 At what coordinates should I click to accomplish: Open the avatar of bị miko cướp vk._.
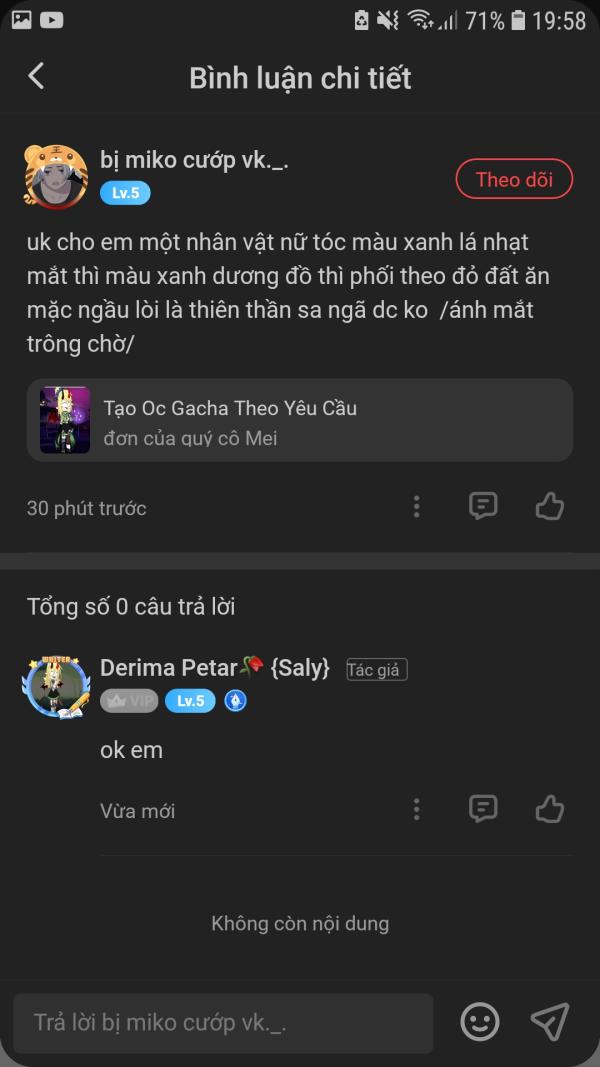56,176
